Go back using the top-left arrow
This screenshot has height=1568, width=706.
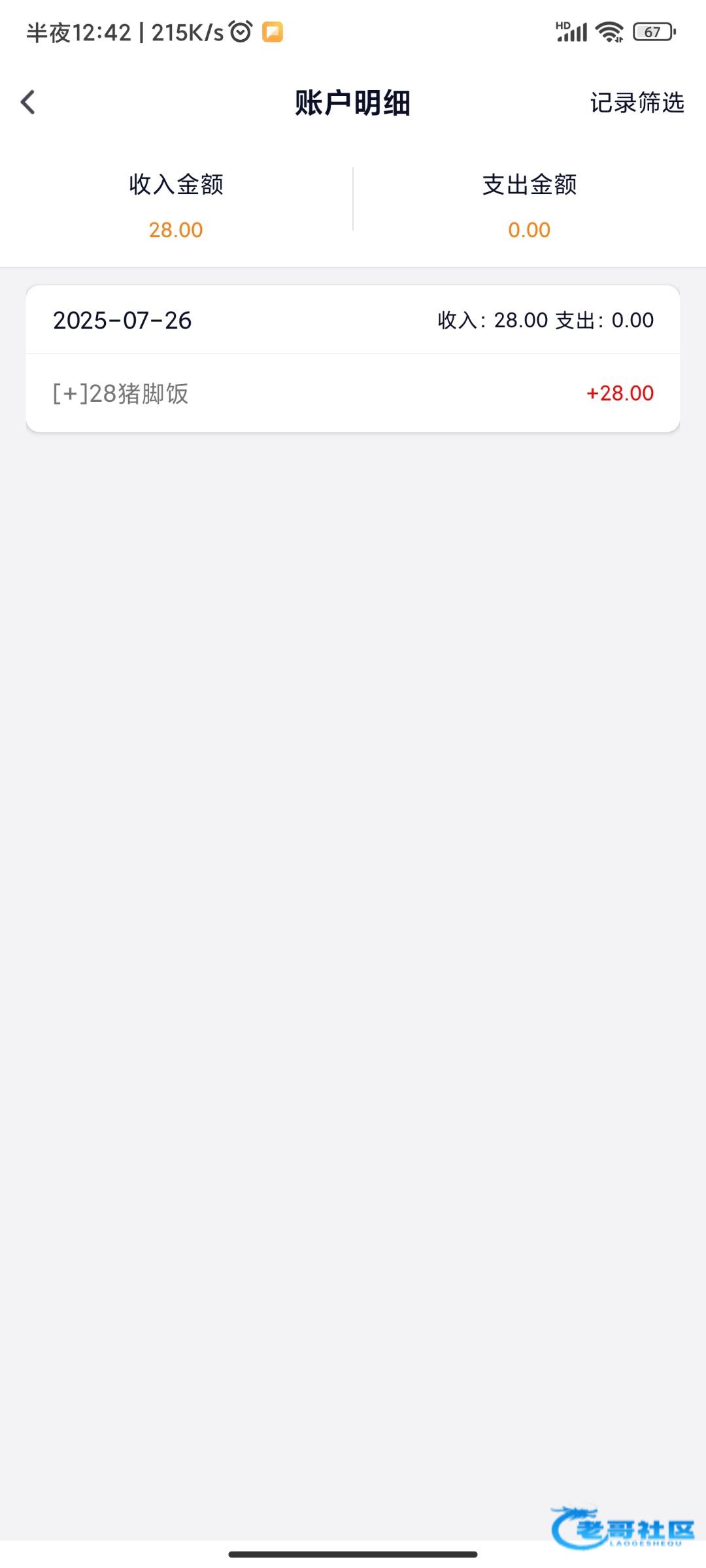click(x=28, y=103)
